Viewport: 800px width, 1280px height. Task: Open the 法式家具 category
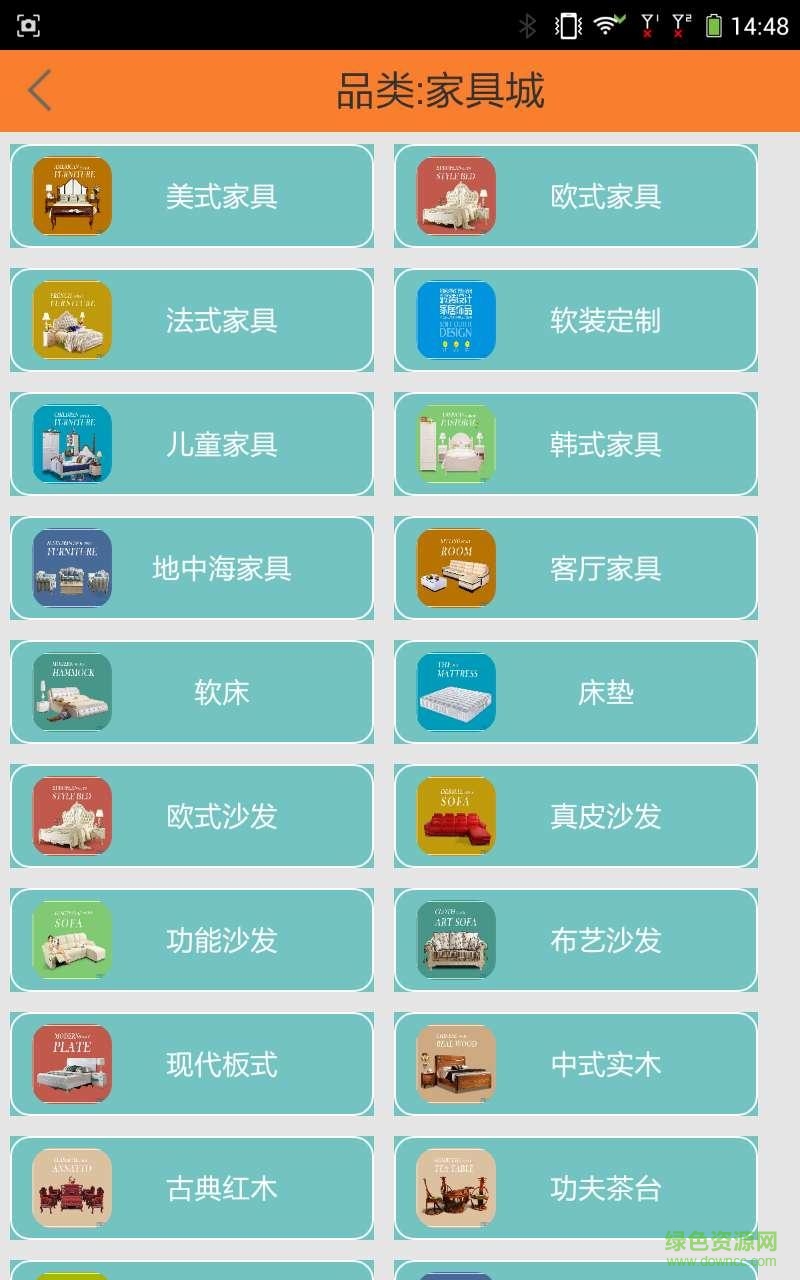click(x=190, y=320)
